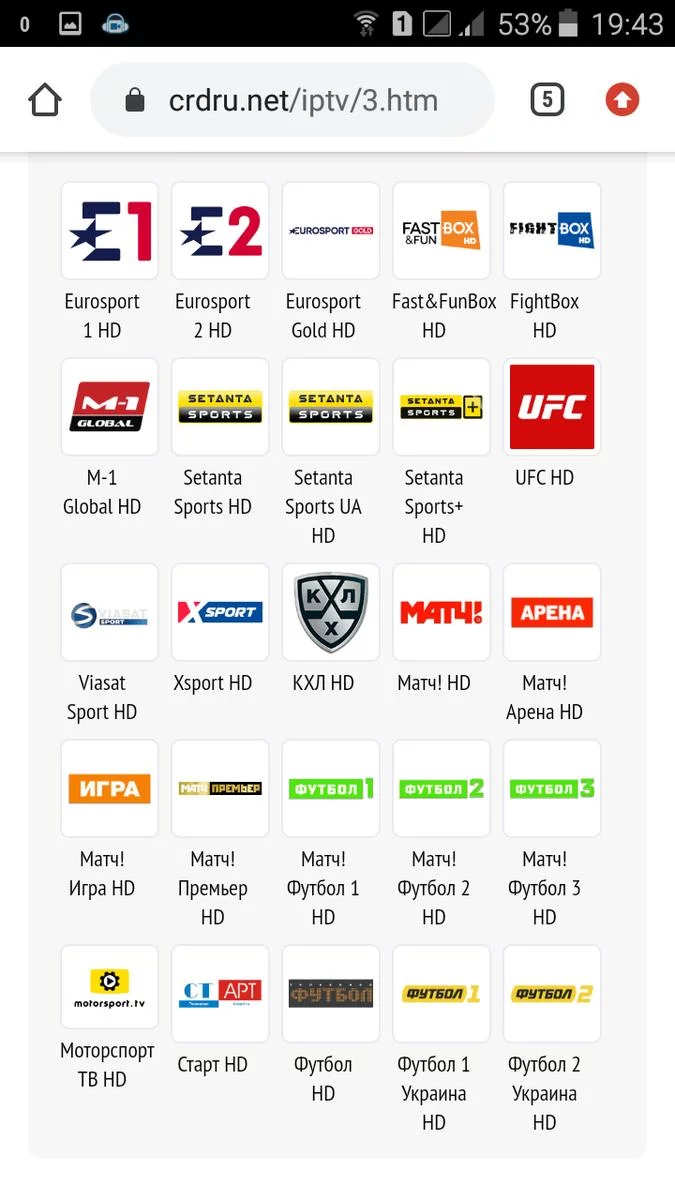Select the Xsport HD tile

pos(220,612)
